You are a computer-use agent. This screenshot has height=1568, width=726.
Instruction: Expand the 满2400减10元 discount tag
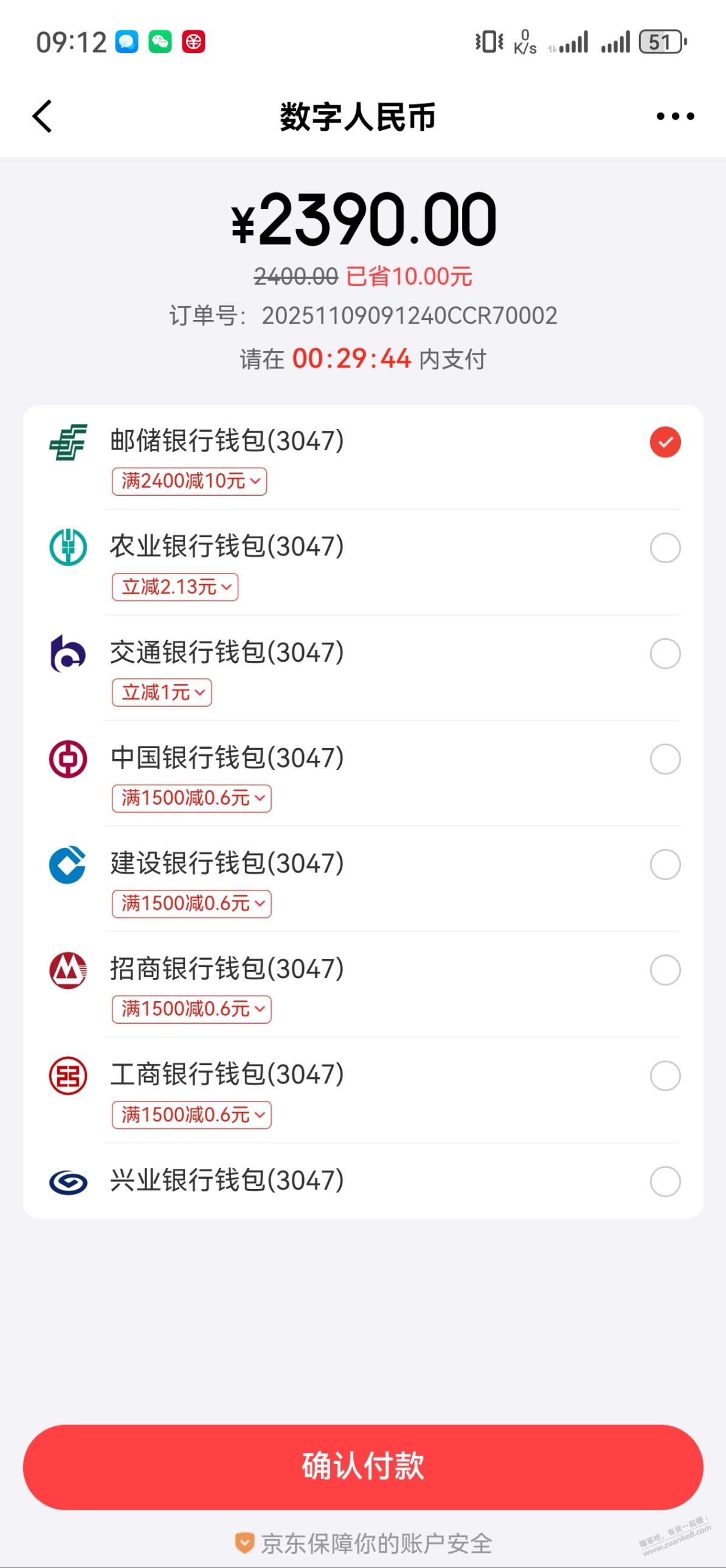tap(189, 482)
